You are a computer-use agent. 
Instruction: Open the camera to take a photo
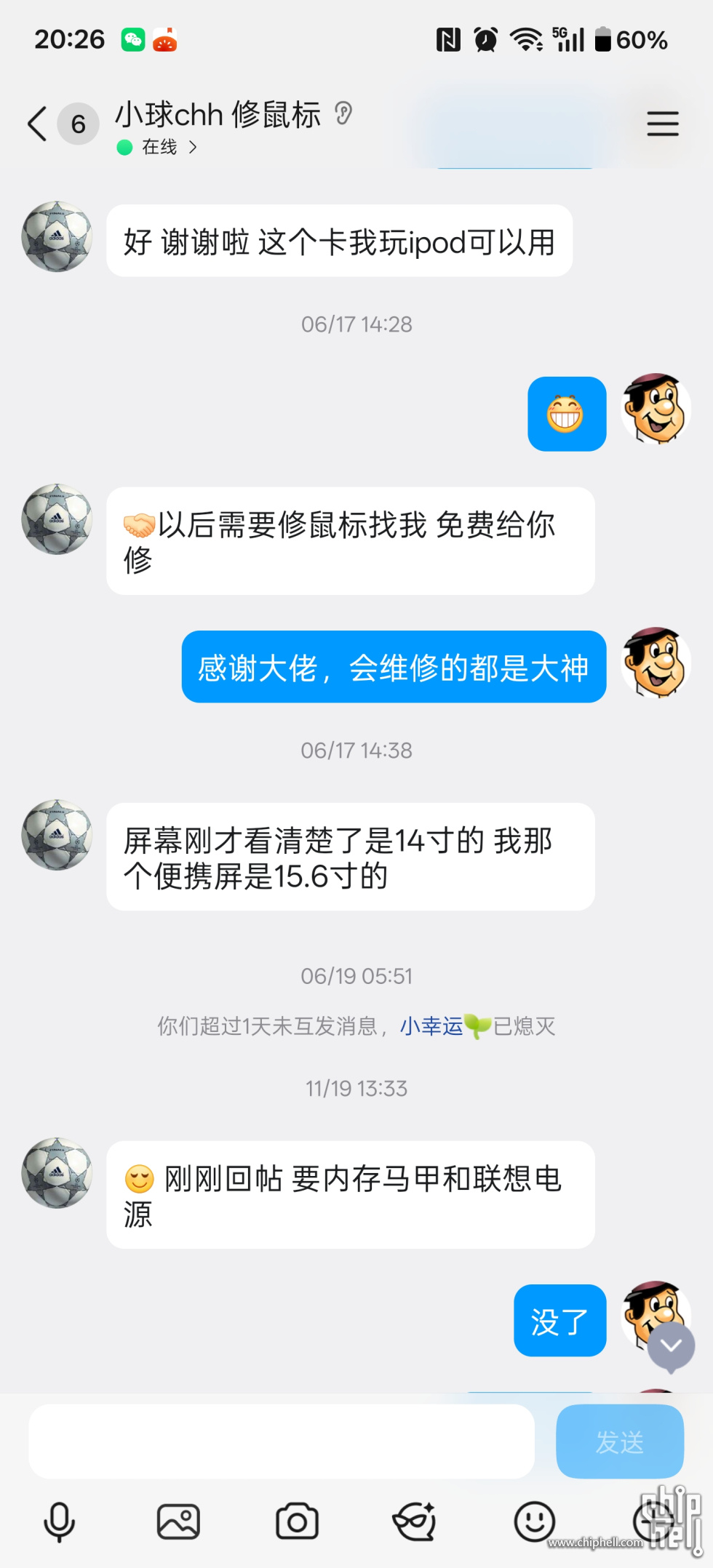click(x=297, y=1521)
